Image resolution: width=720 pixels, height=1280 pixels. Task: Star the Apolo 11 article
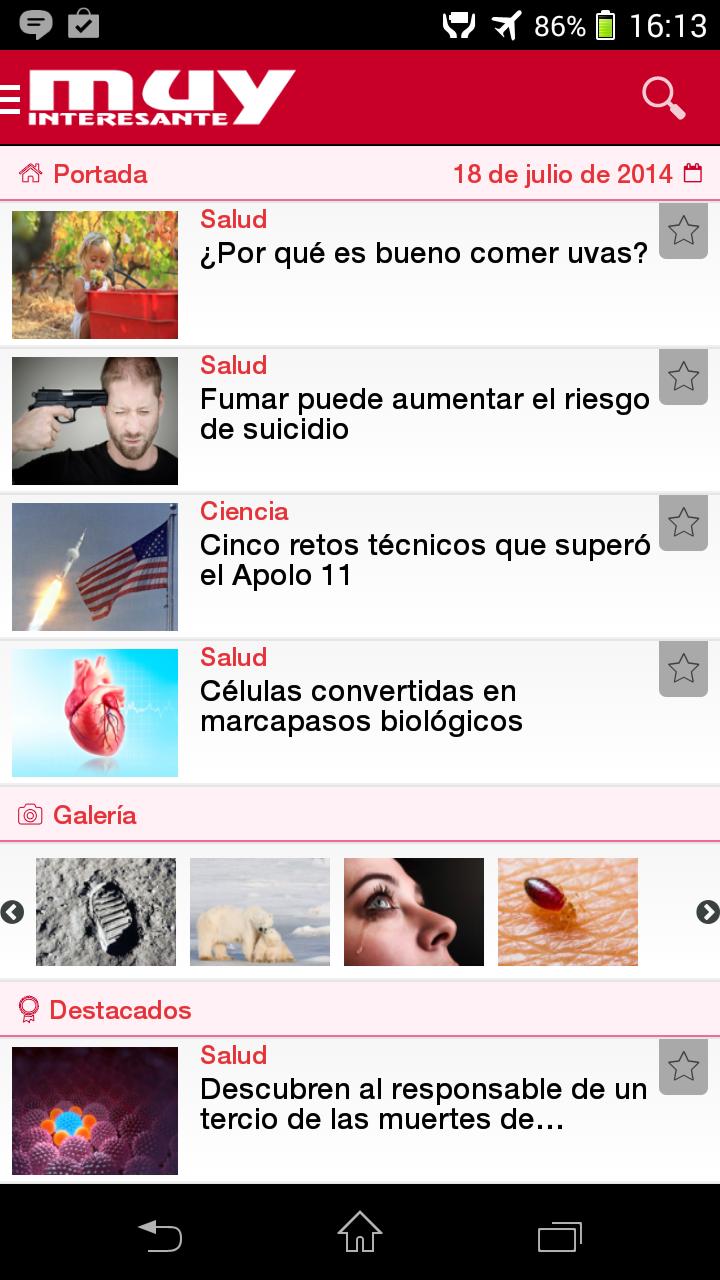click(683, 522)
